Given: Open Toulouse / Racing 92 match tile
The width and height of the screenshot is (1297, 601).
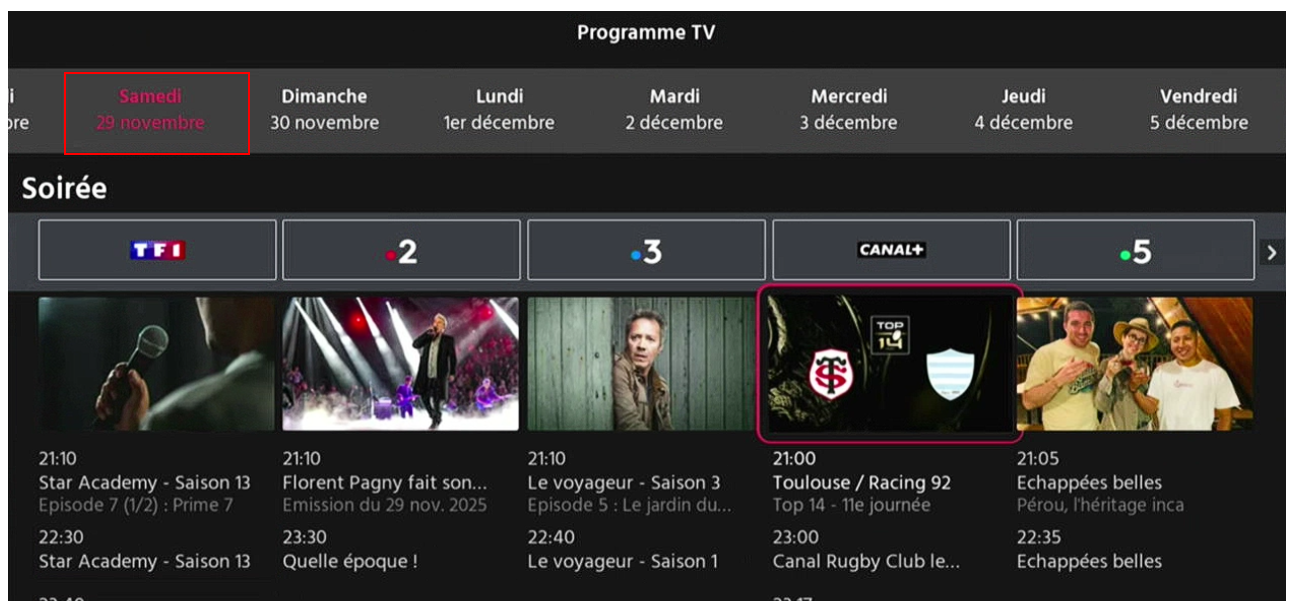Looking at the screenshot, I should point(890,364).
